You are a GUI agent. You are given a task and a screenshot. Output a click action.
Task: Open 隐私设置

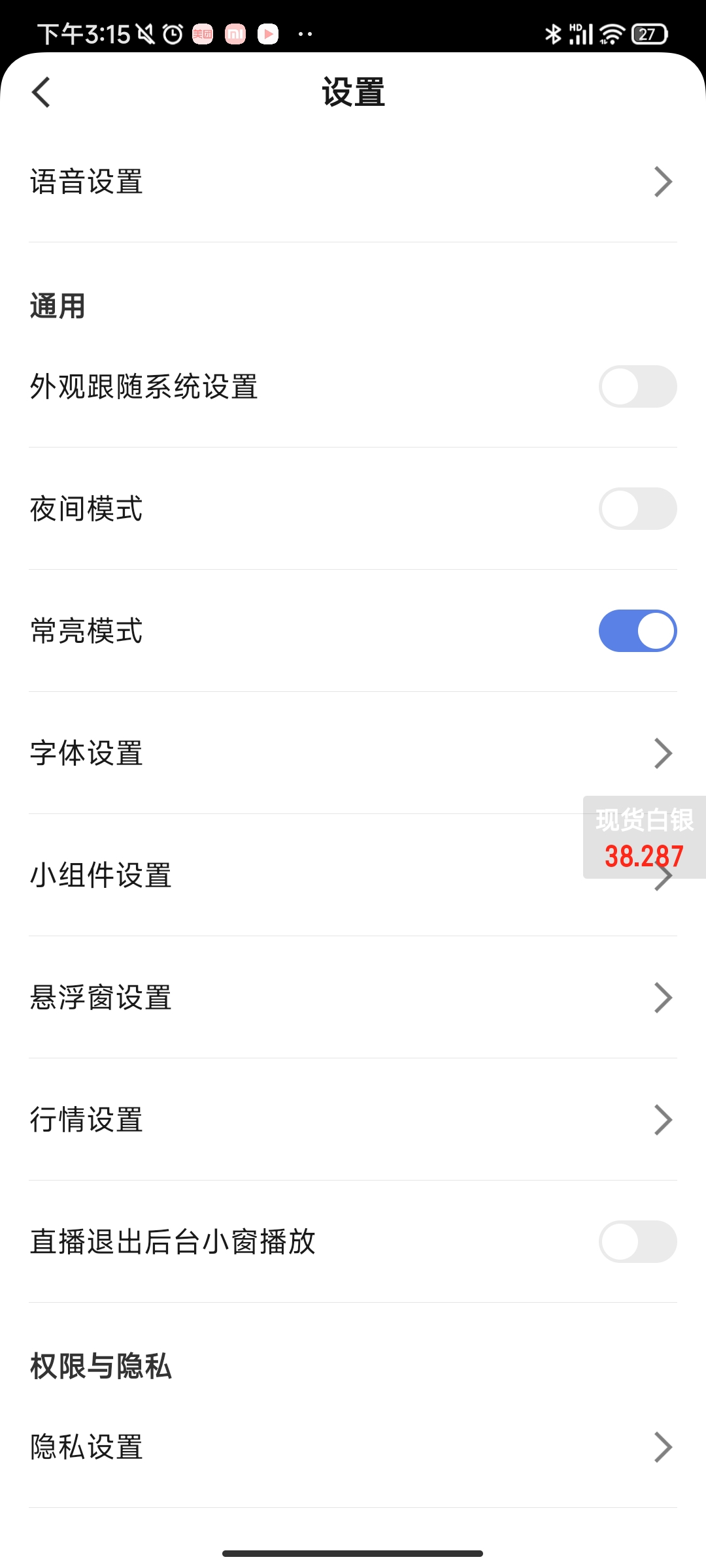353,1447
